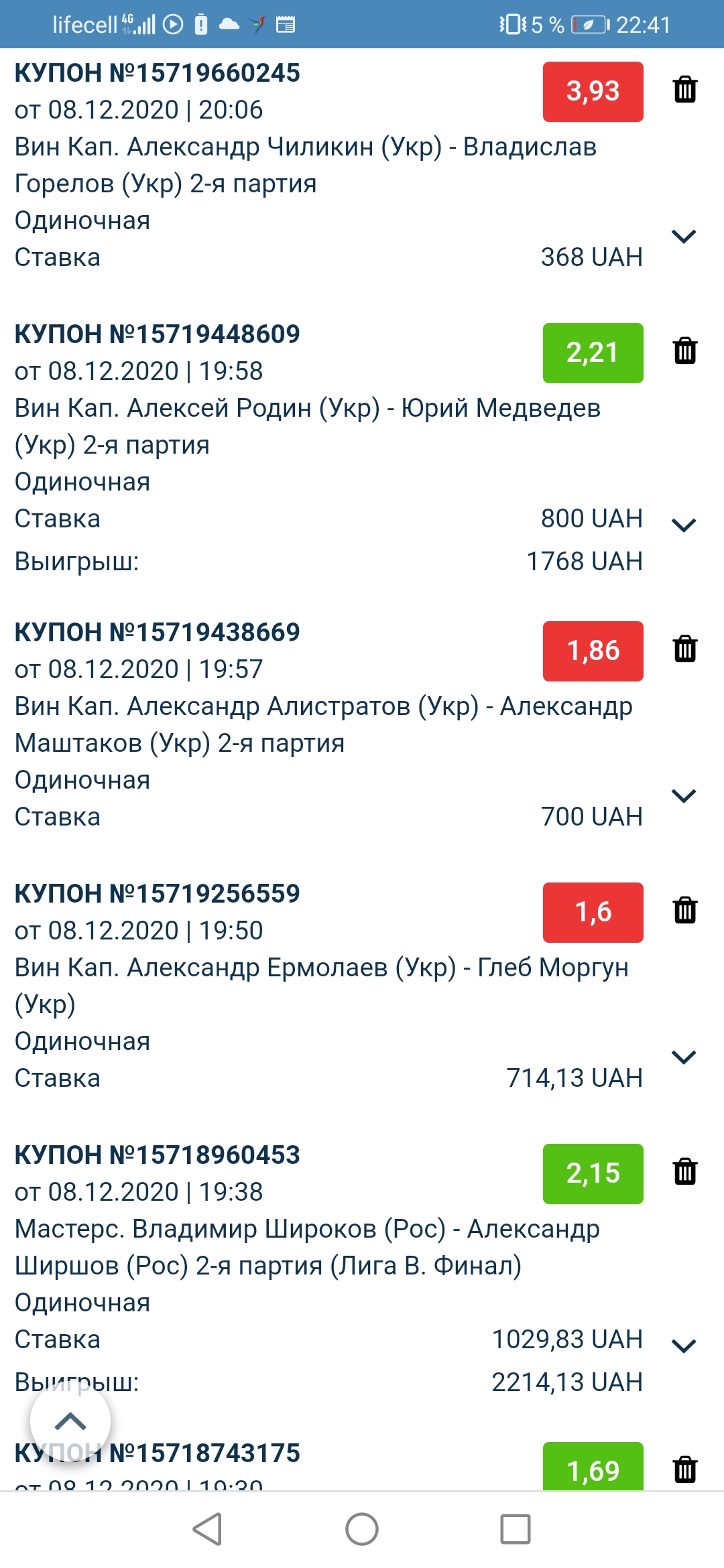The image size is (724, 1568).
Task: Delete coupon №15718960453
Action: (x=684, y=1171)
